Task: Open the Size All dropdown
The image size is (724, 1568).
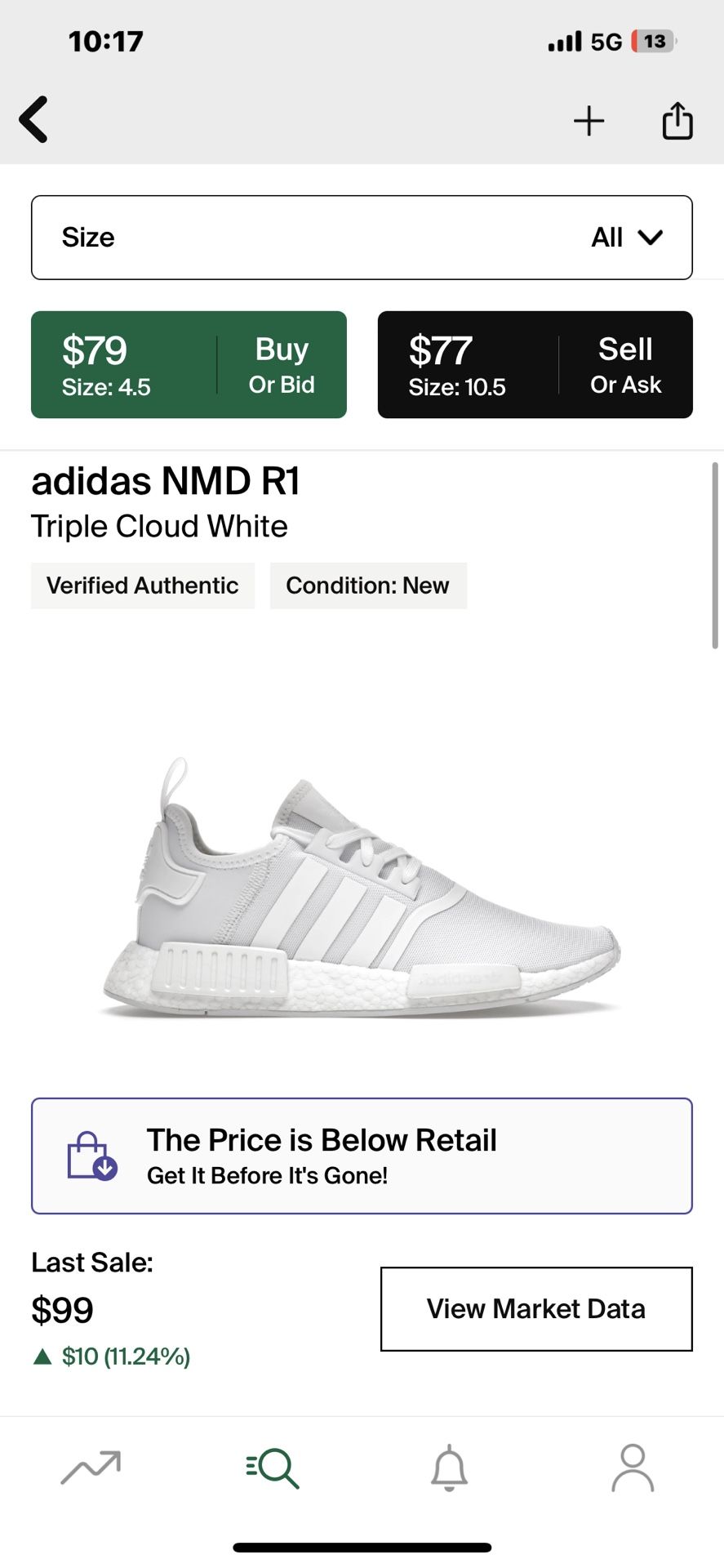Action: [362, 237]
